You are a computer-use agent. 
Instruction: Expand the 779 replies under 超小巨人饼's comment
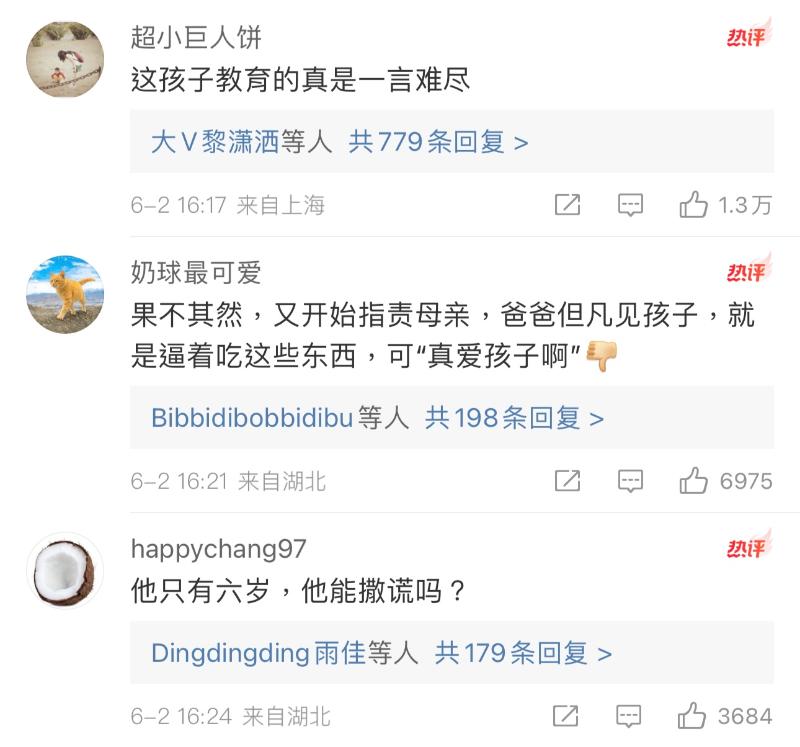tap(438, 142)
